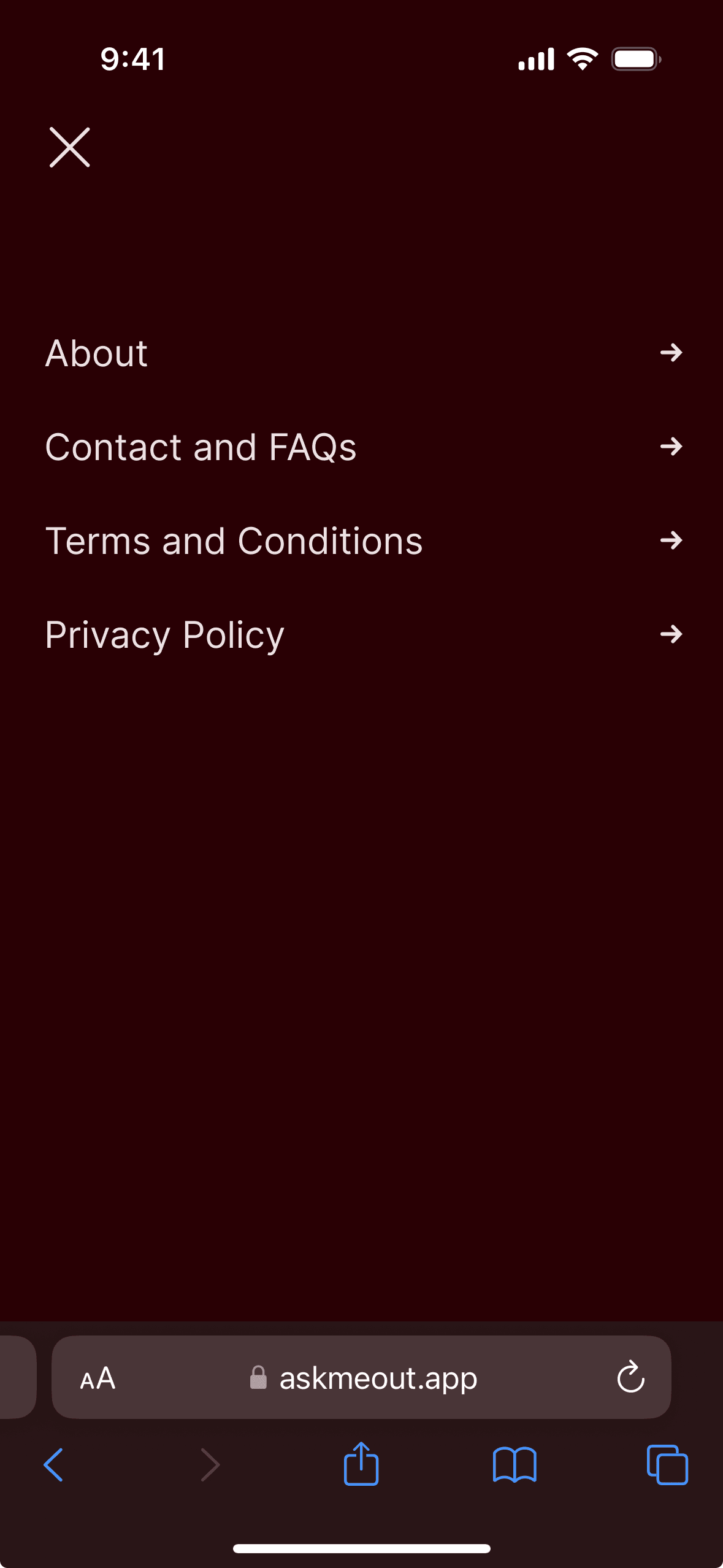The width and height of the screenshot is (723, 1568).
Task: Share this page
Action: (361, 1464)
